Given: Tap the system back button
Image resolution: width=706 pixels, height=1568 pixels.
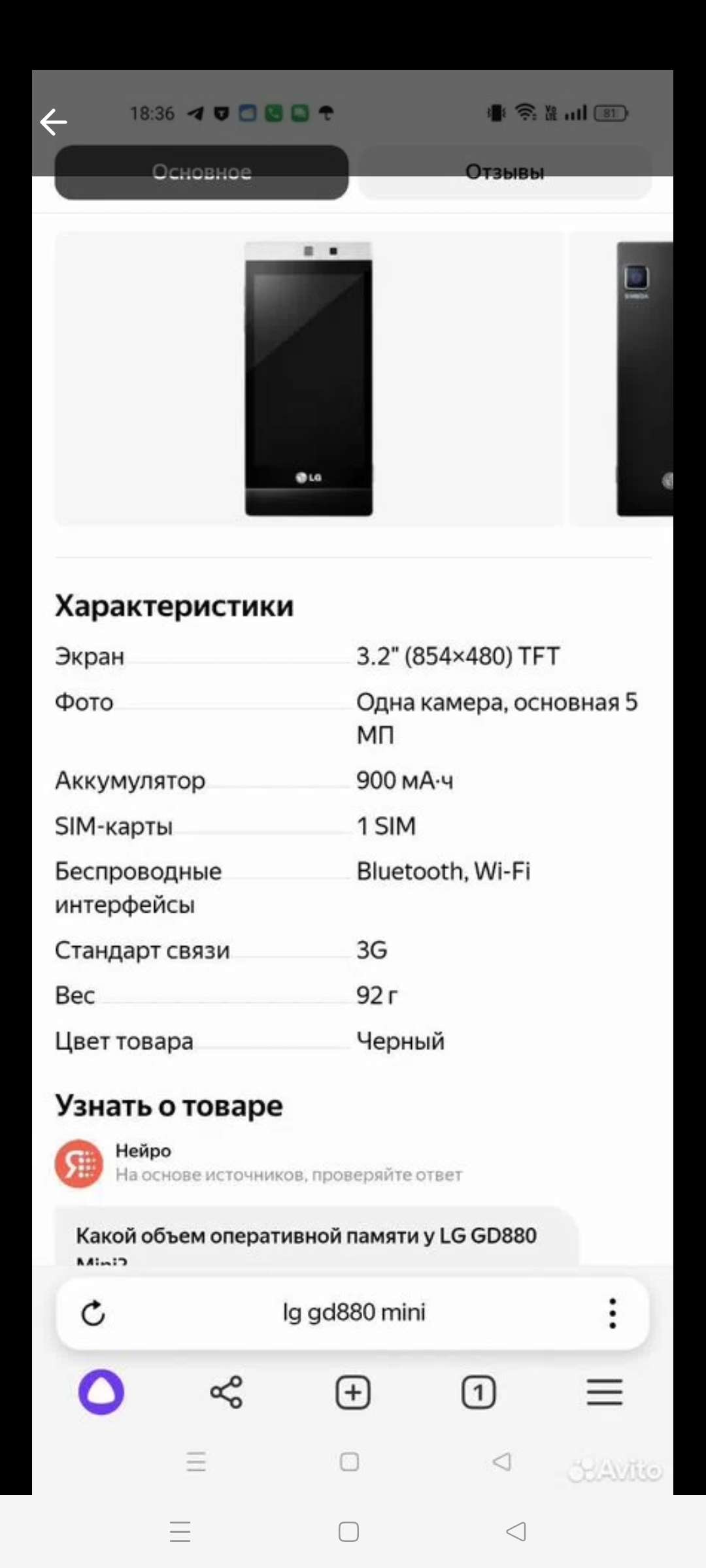Looking at the screenshot, I should (x=516, y=1531).
